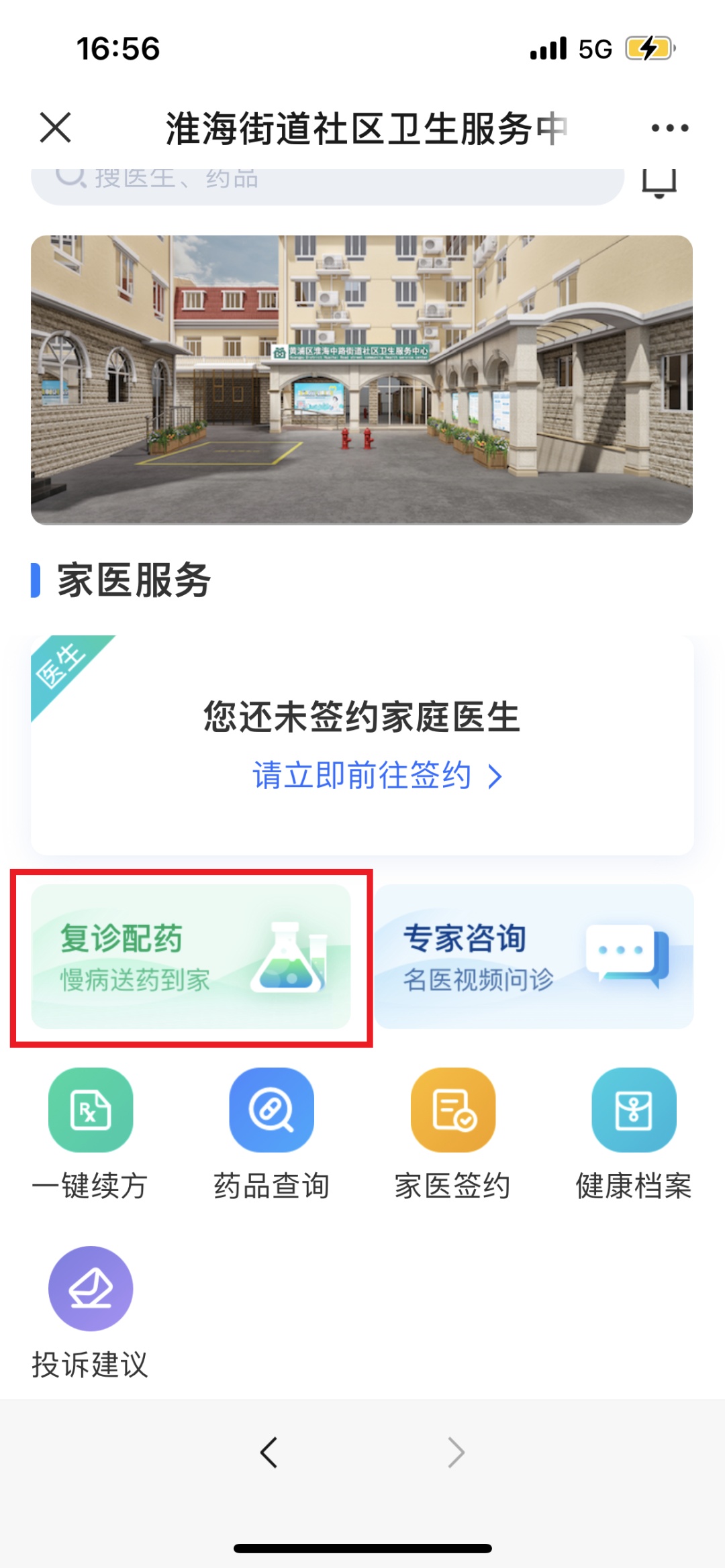This screenshot has width=725, height=1568.
Task: Open 药品查询 drug lookup
Action: coord(271,1134)
